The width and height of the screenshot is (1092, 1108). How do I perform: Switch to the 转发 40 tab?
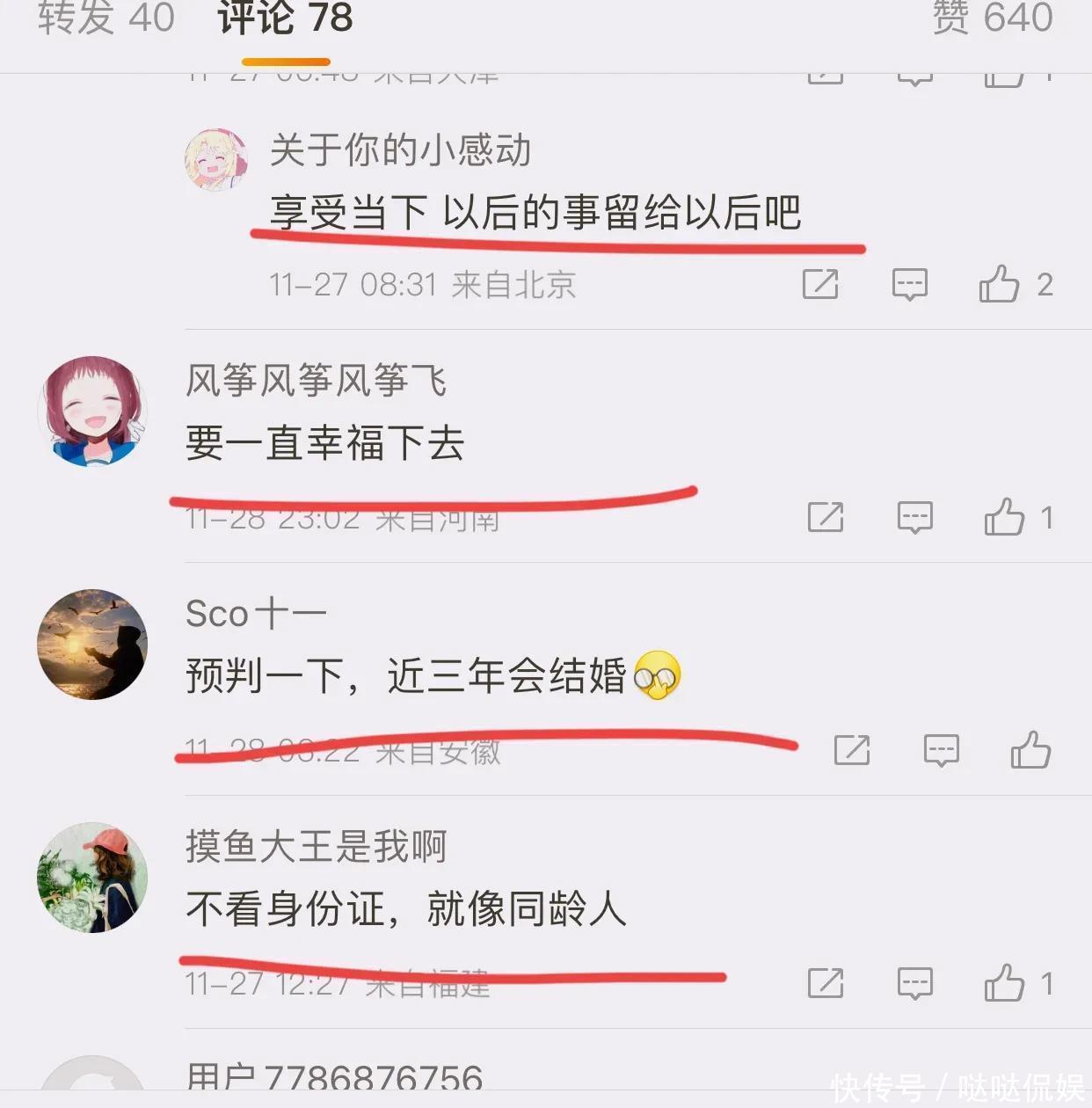(x=106, y=18)
